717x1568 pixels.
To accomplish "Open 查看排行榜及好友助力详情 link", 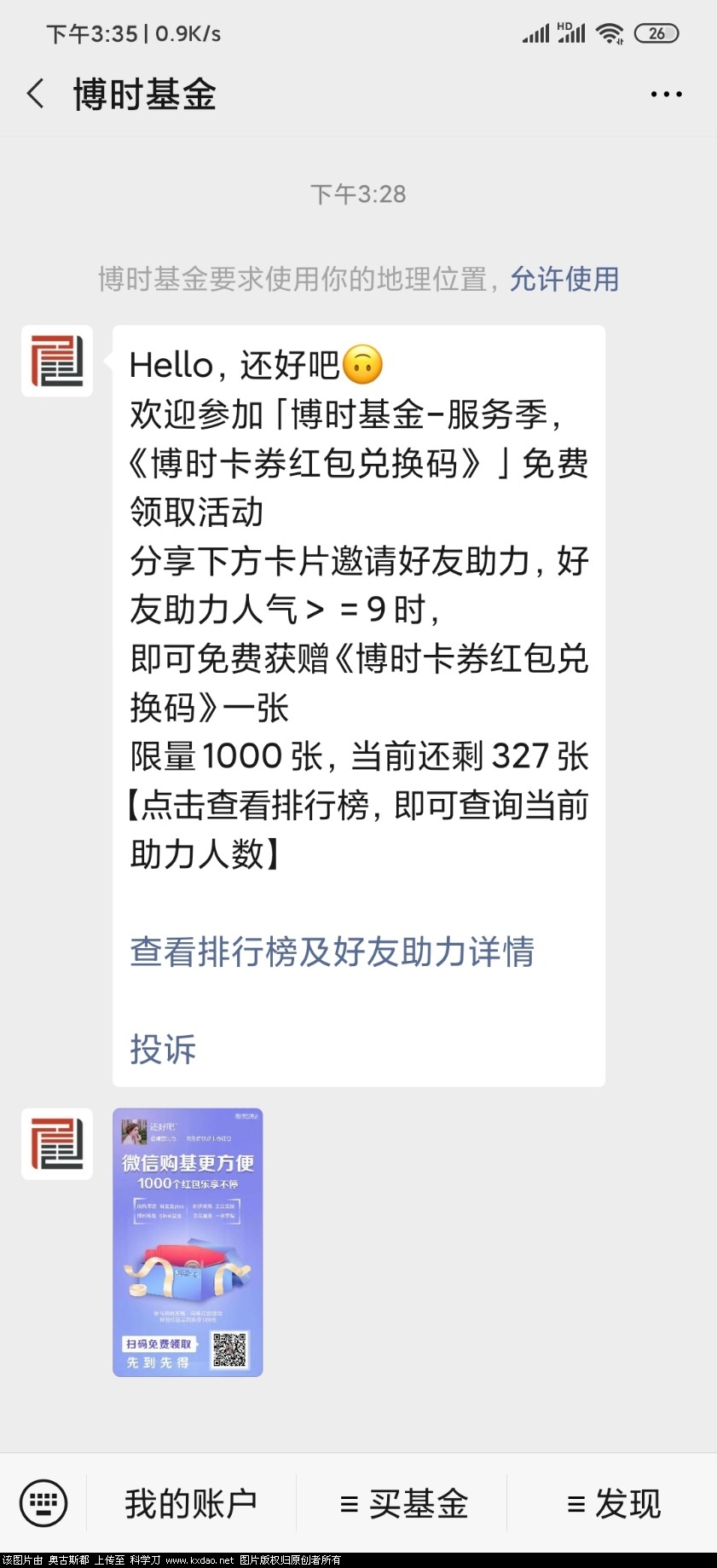I will pos(331,954).
